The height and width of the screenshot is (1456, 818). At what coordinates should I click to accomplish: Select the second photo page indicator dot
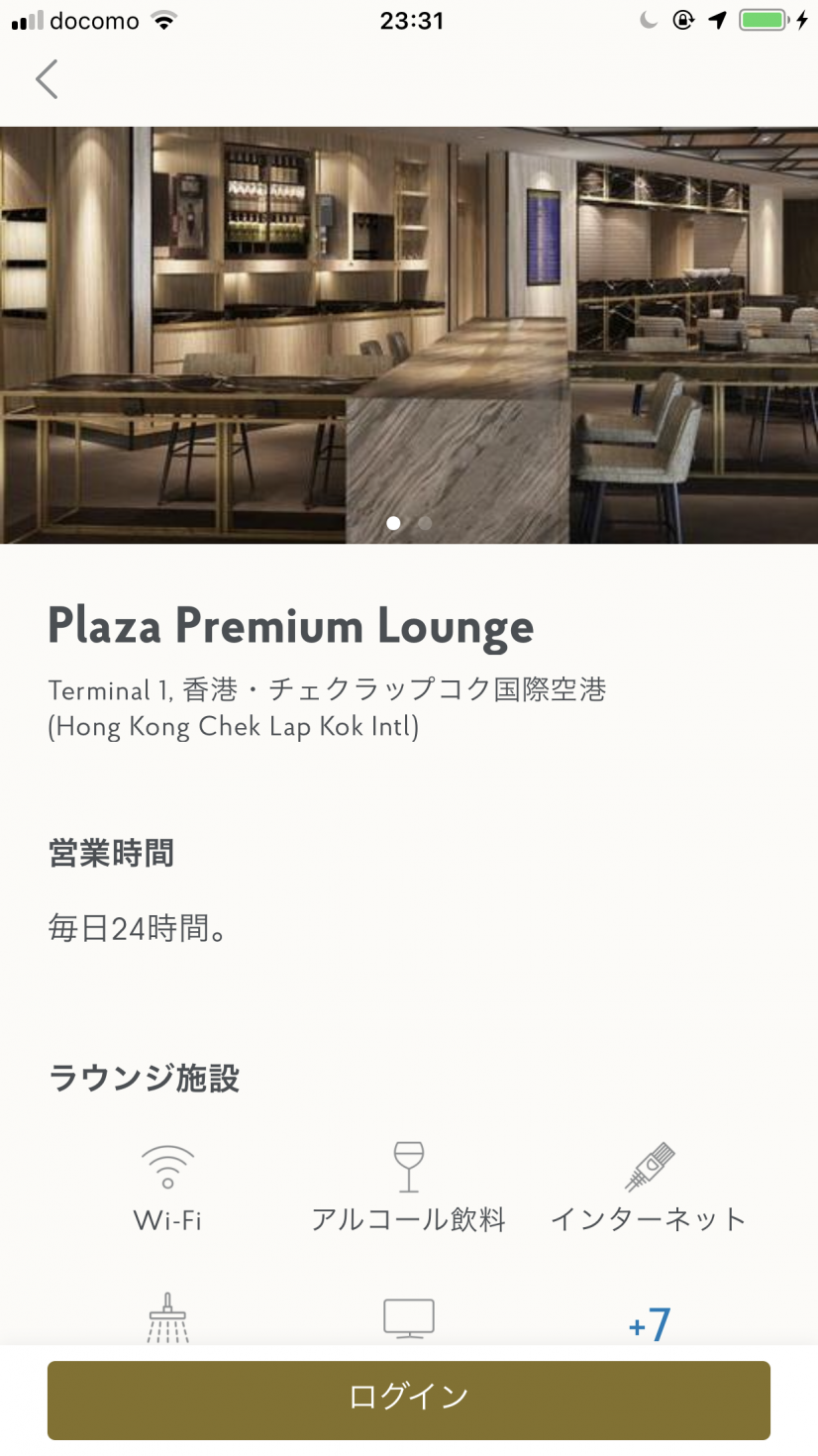point(425,523)
